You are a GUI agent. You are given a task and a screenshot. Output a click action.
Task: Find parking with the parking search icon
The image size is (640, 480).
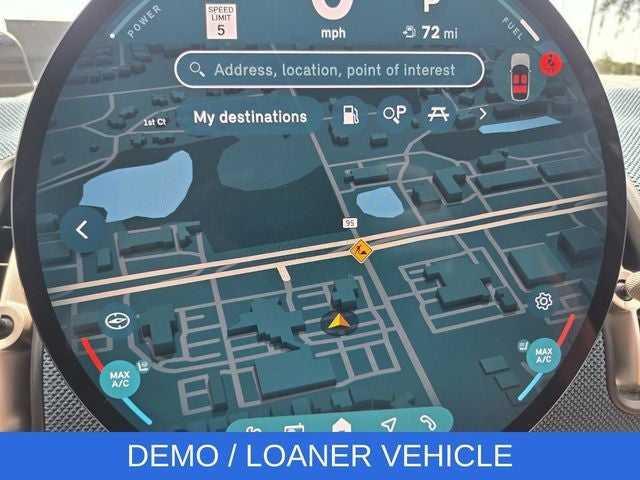[394, 114]
